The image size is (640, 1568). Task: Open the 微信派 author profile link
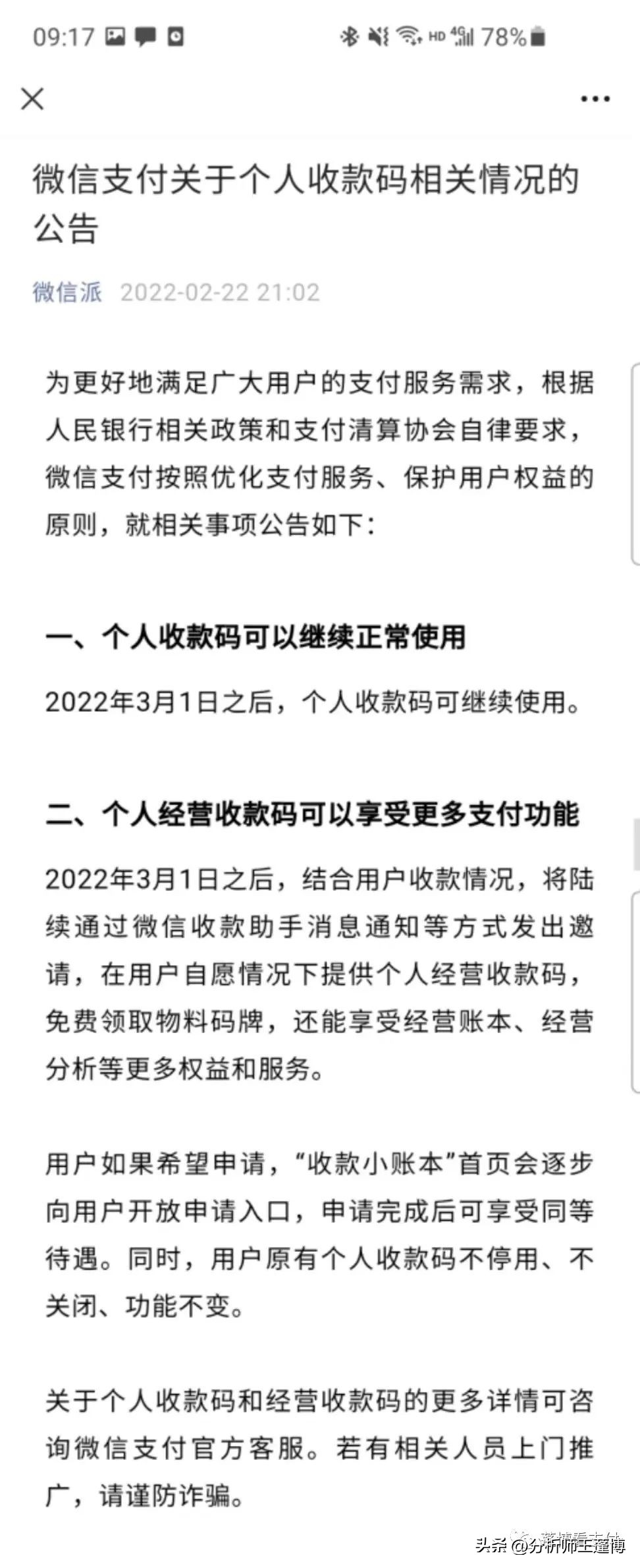(68, 292)
